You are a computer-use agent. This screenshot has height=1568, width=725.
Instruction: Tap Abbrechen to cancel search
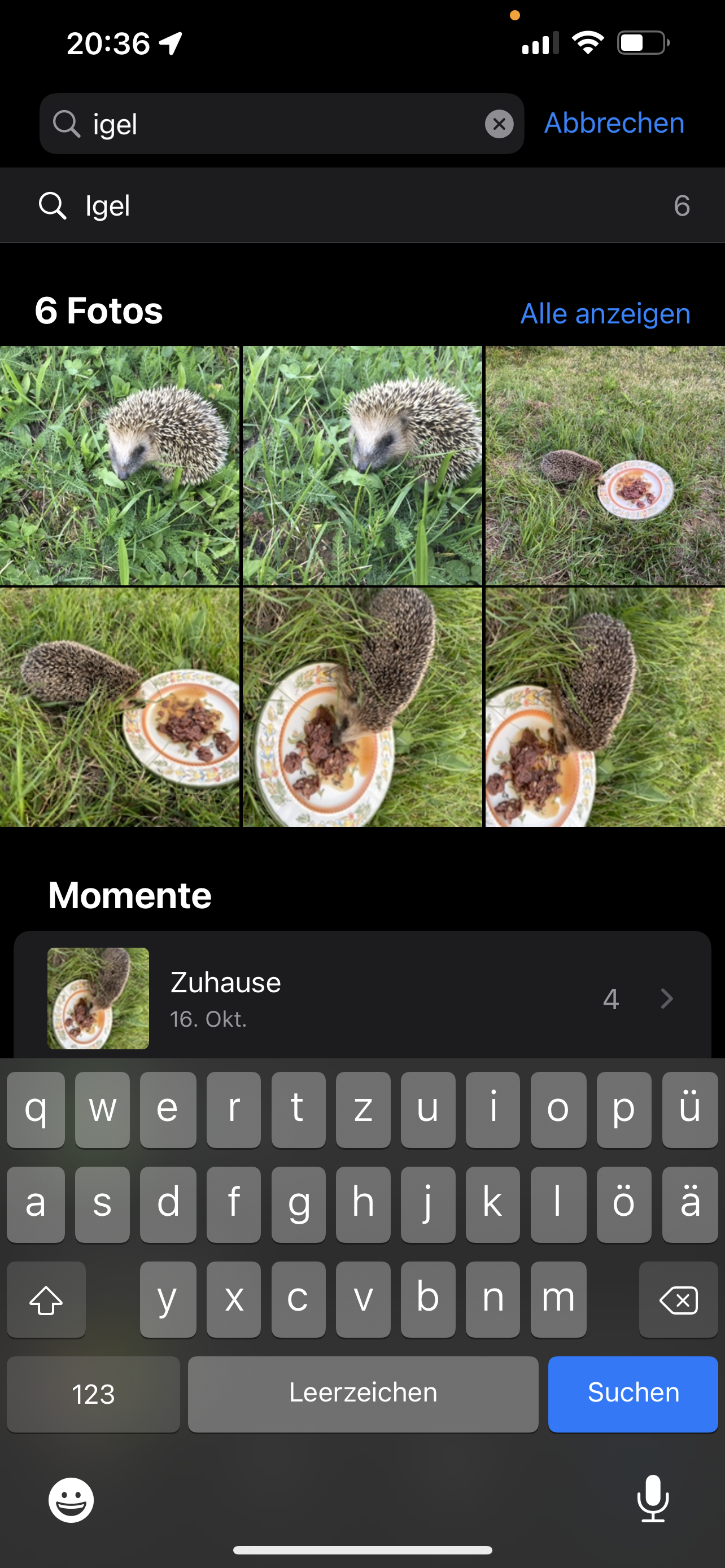click(x=614, y=123)
